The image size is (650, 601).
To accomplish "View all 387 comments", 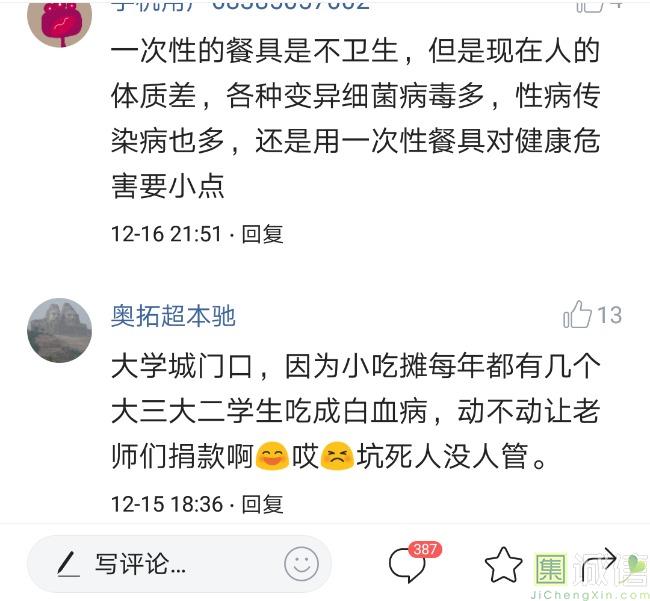I will 409,564.
